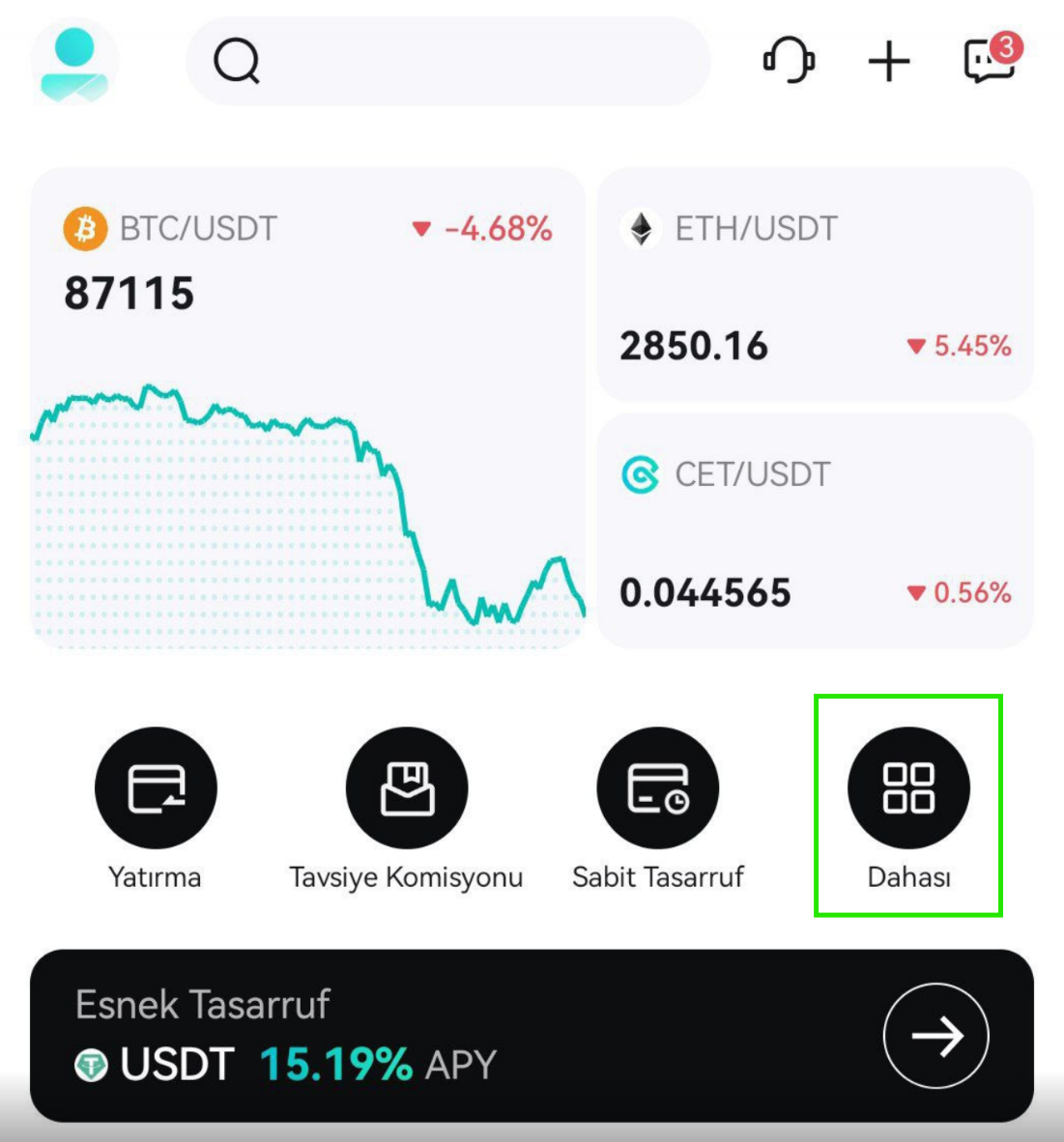The image size is (1064, 1142).
Task: Open messages with 3 unread
Action: tap(992, 58)
